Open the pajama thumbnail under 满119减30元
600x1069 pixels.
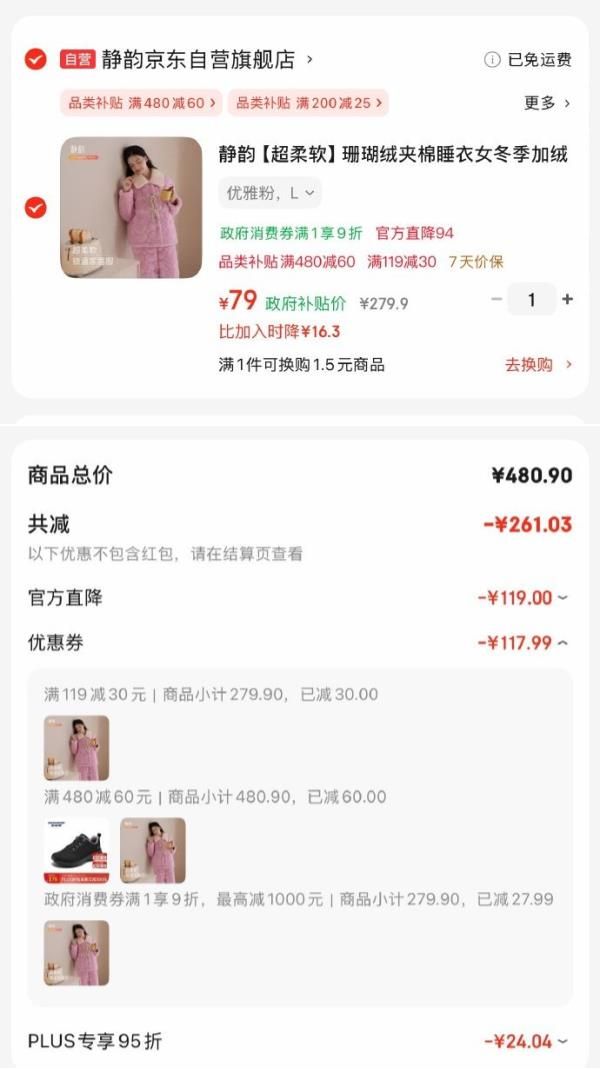pyautogui.click(x=77, y=748)
